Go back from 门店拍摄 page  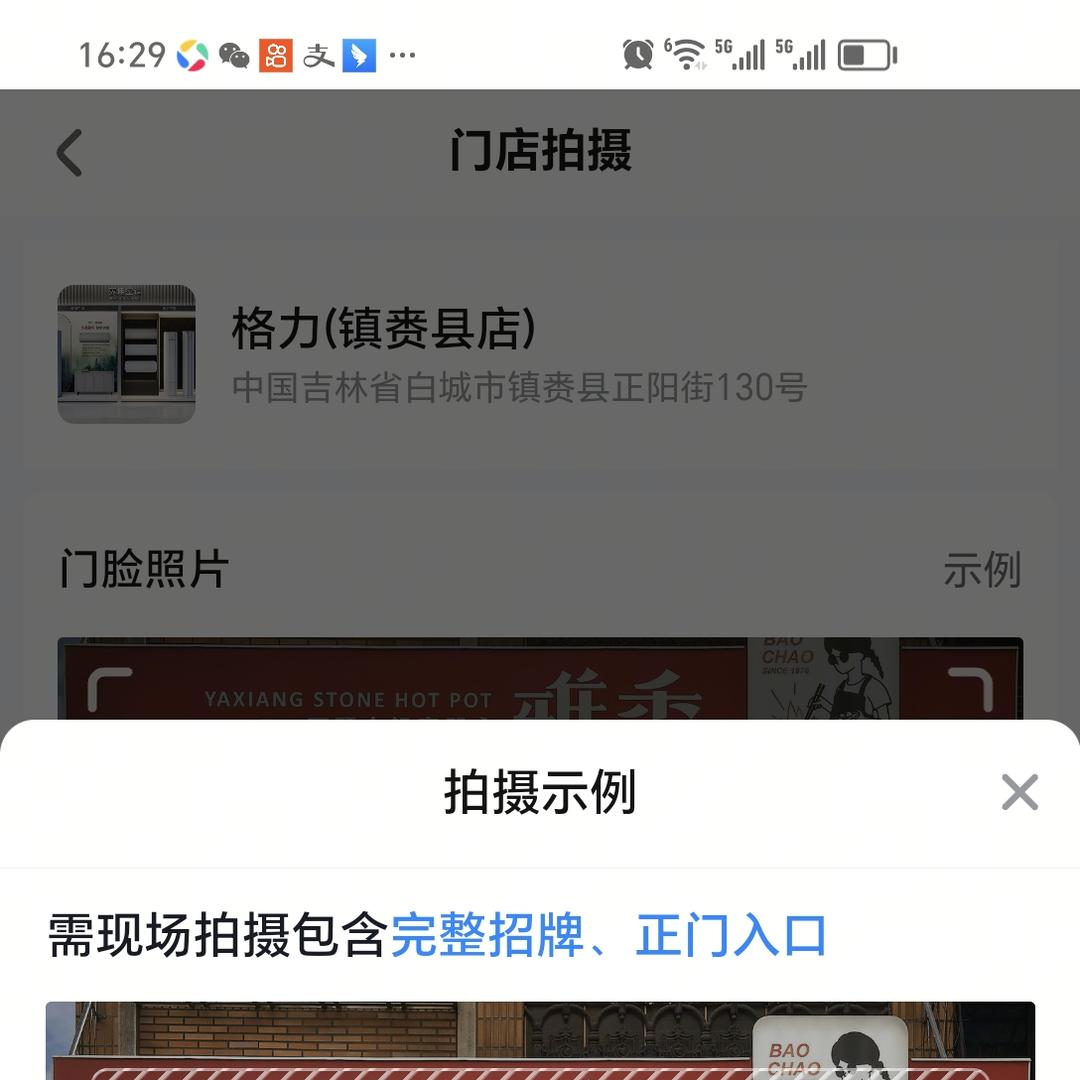coord(69,153)
